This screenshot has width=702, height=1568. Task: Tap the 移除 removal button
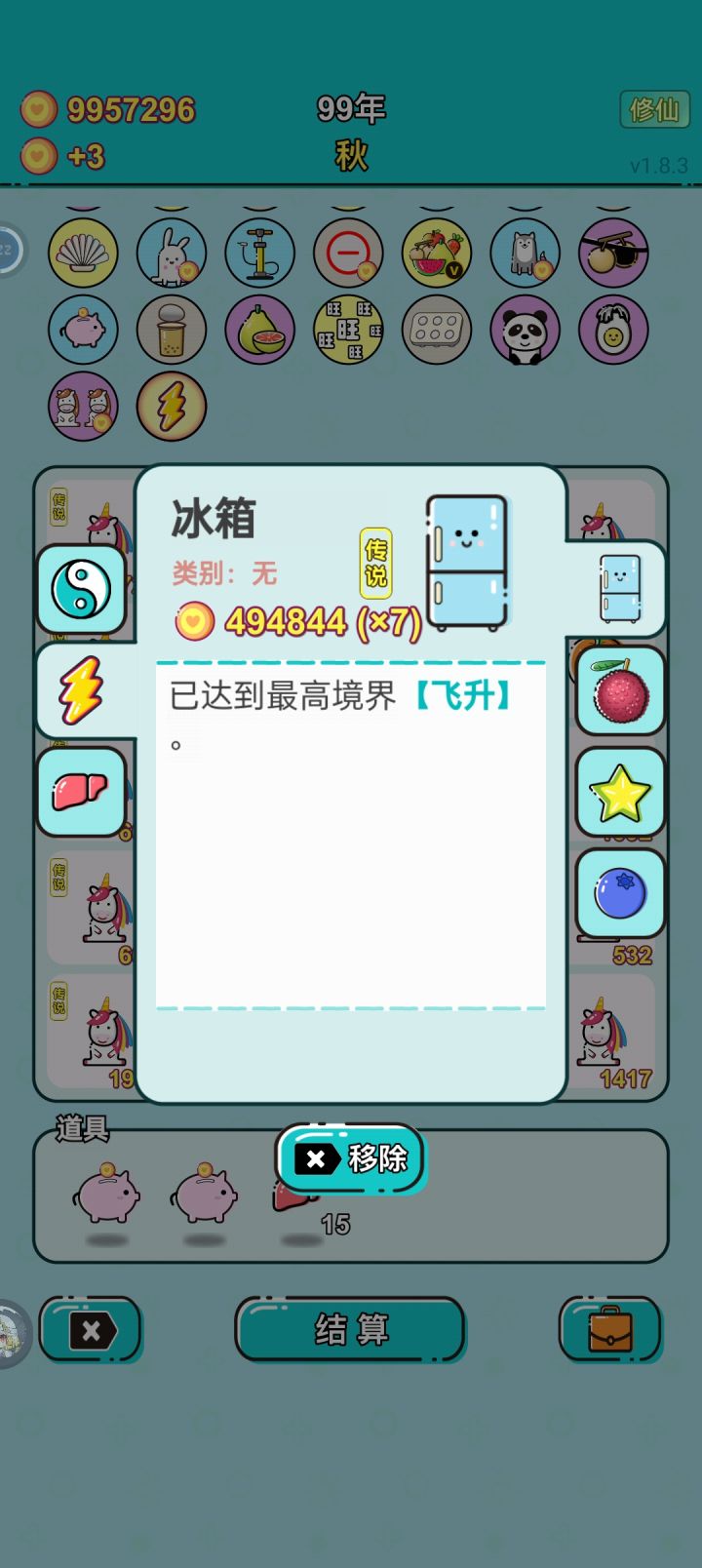point(350,1158)
